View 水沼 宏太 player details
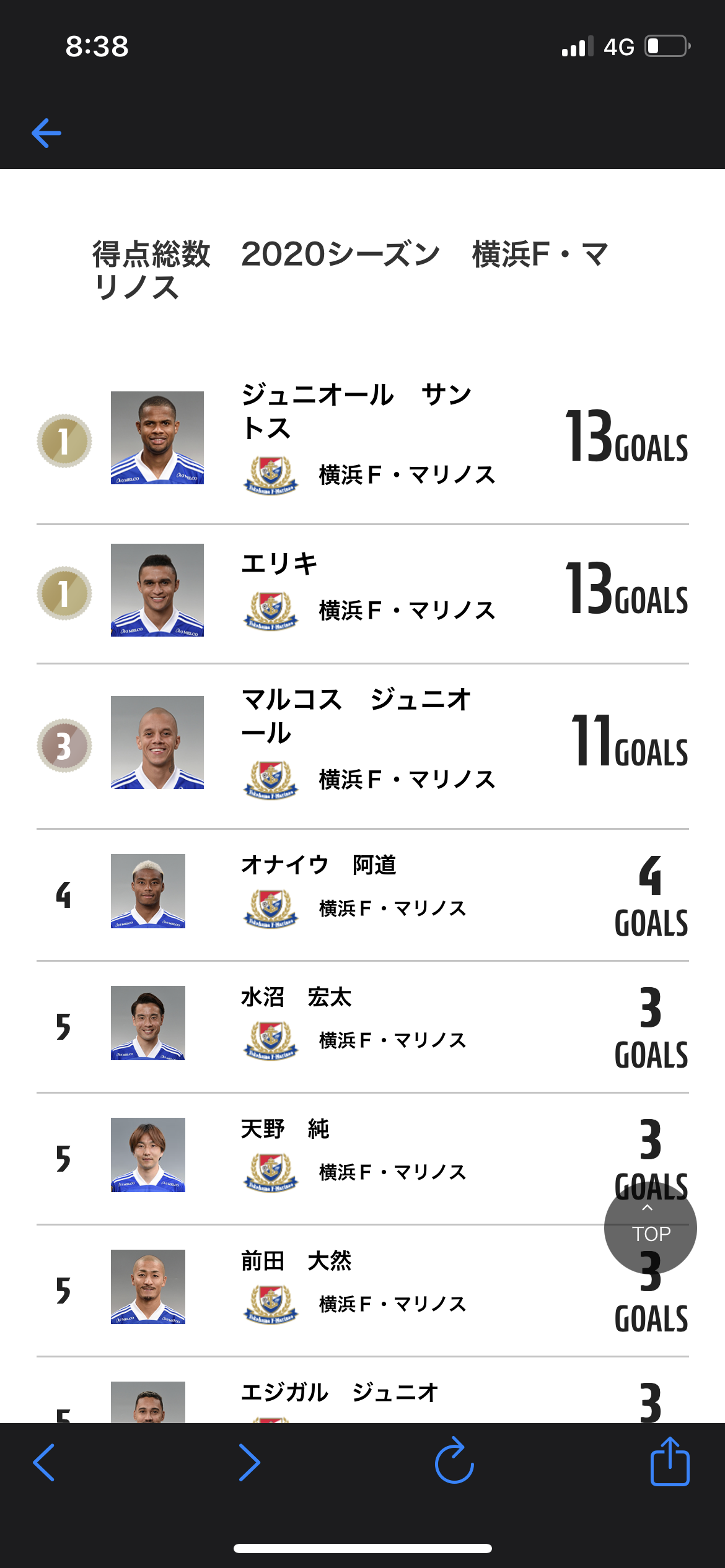 click(296, 997)
